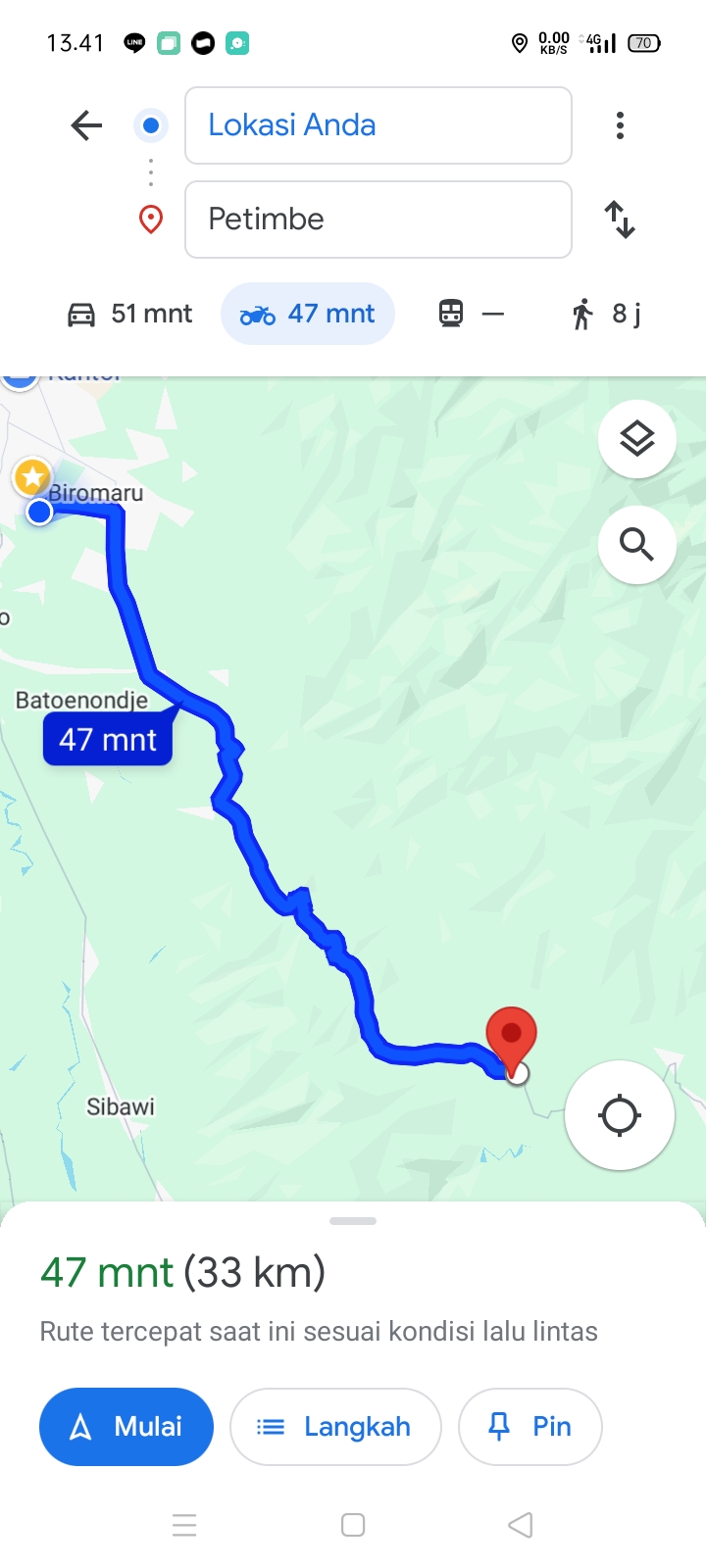Switch to car mode showing 51 mnt

[x=129, y=314]
